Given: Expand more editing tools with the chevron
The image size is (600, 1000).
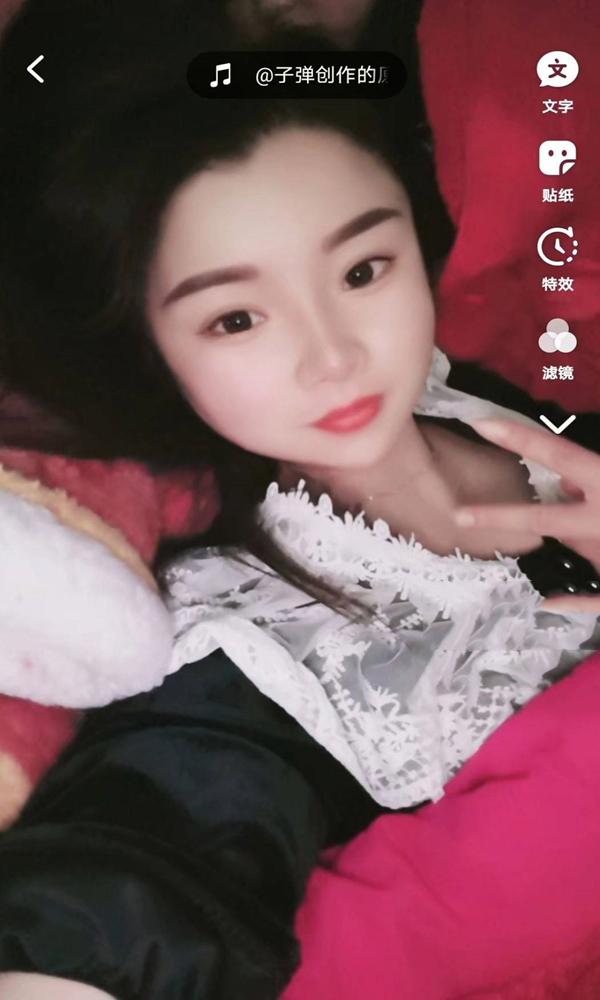Looking at the screenshot, I should (x=557, y=424).
